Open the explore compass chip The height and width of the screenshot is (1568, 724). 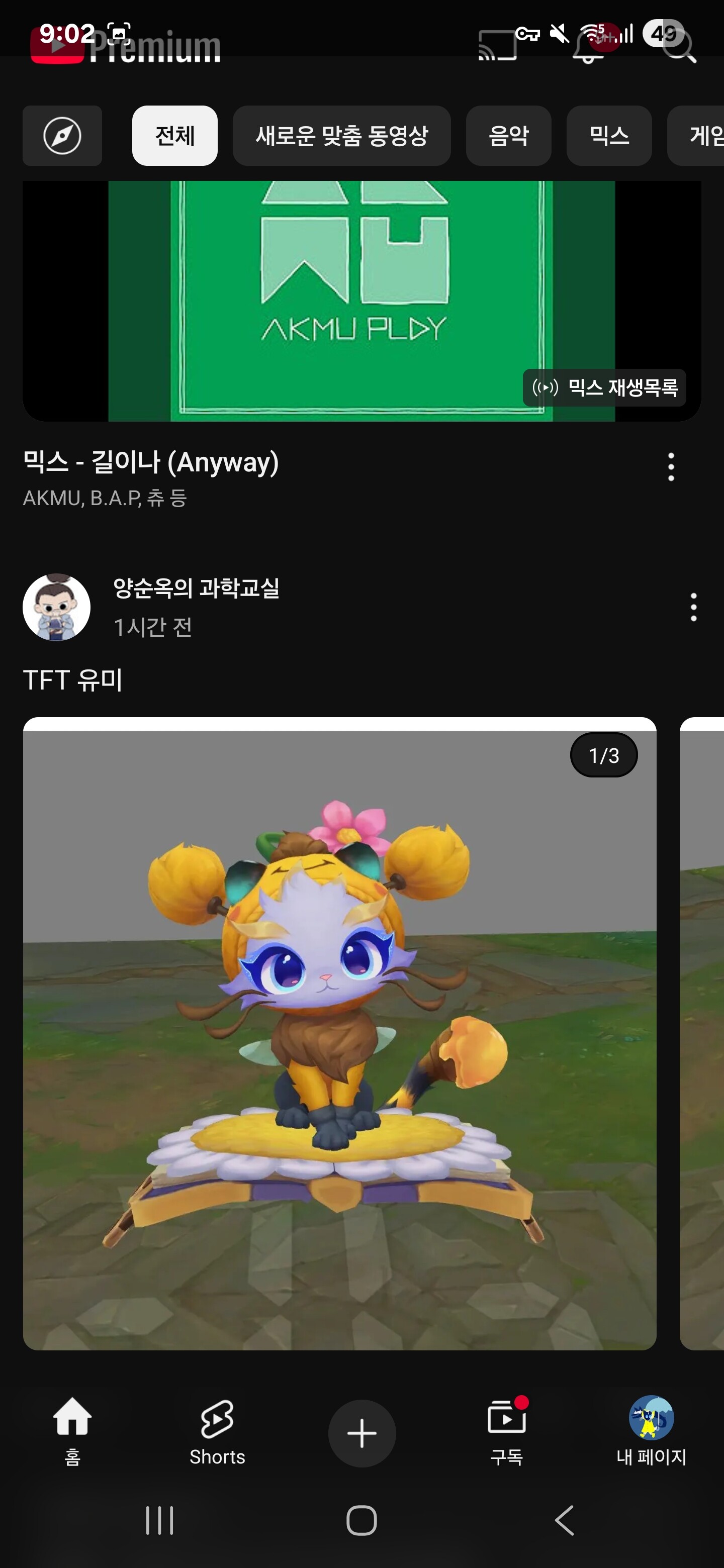62,136
